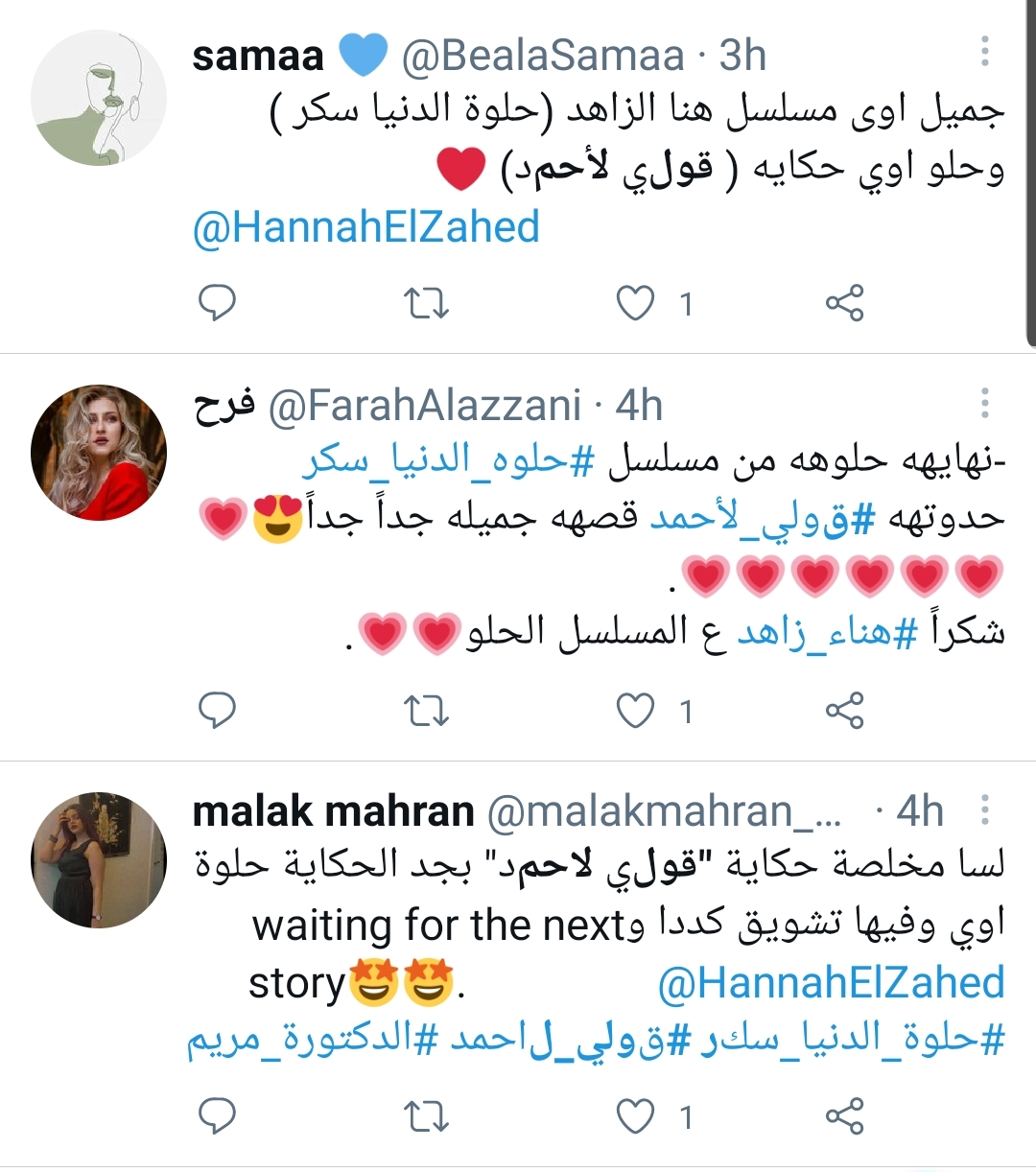Reply to malak mahran's tweet
Image resolution: width=1036 pixels, height=1172 pixels.
point(217,1116)
